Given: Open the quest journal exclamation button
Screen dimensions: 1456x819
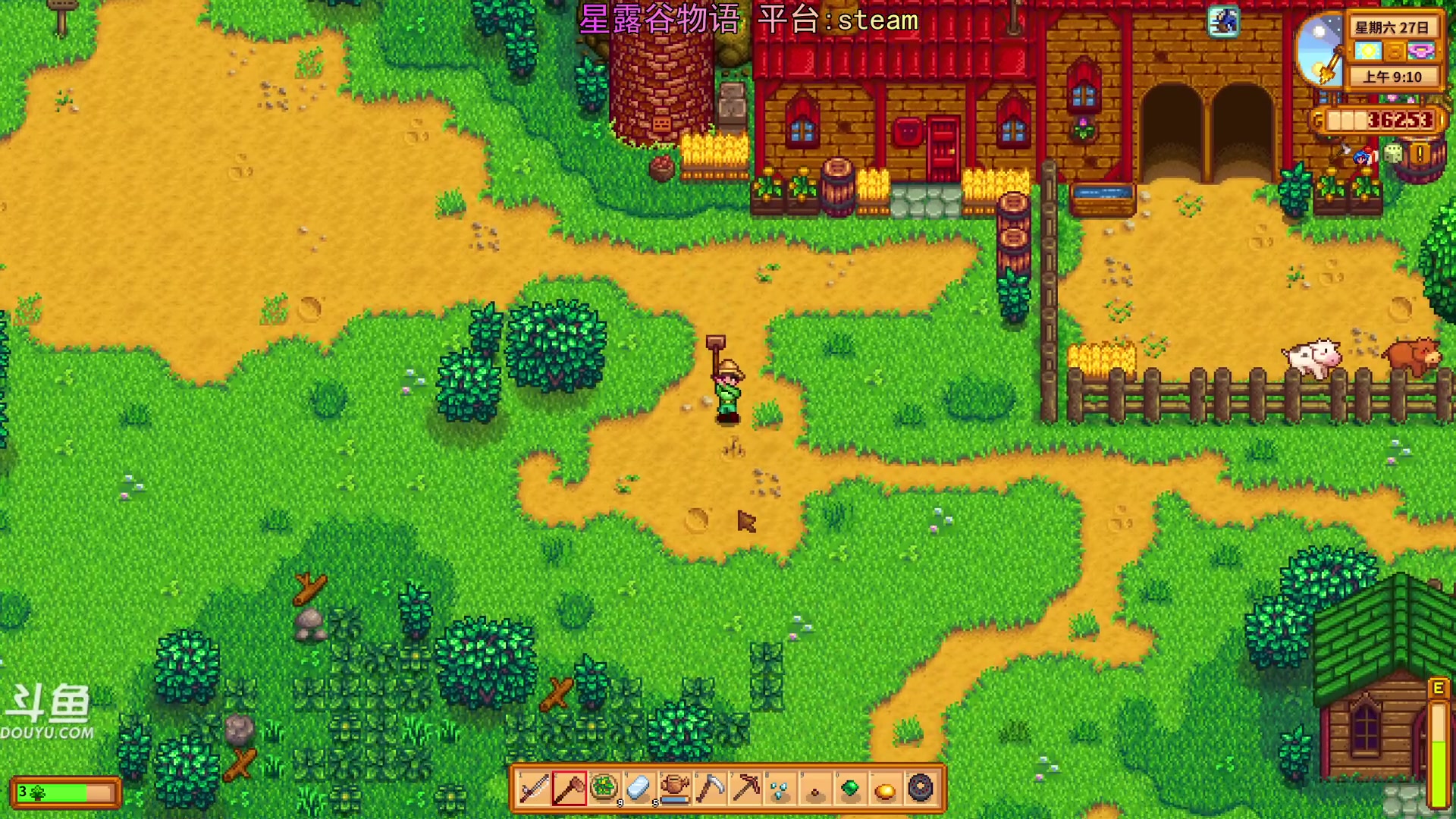Looking at the screenshot, I should (x=1420, y=154).
